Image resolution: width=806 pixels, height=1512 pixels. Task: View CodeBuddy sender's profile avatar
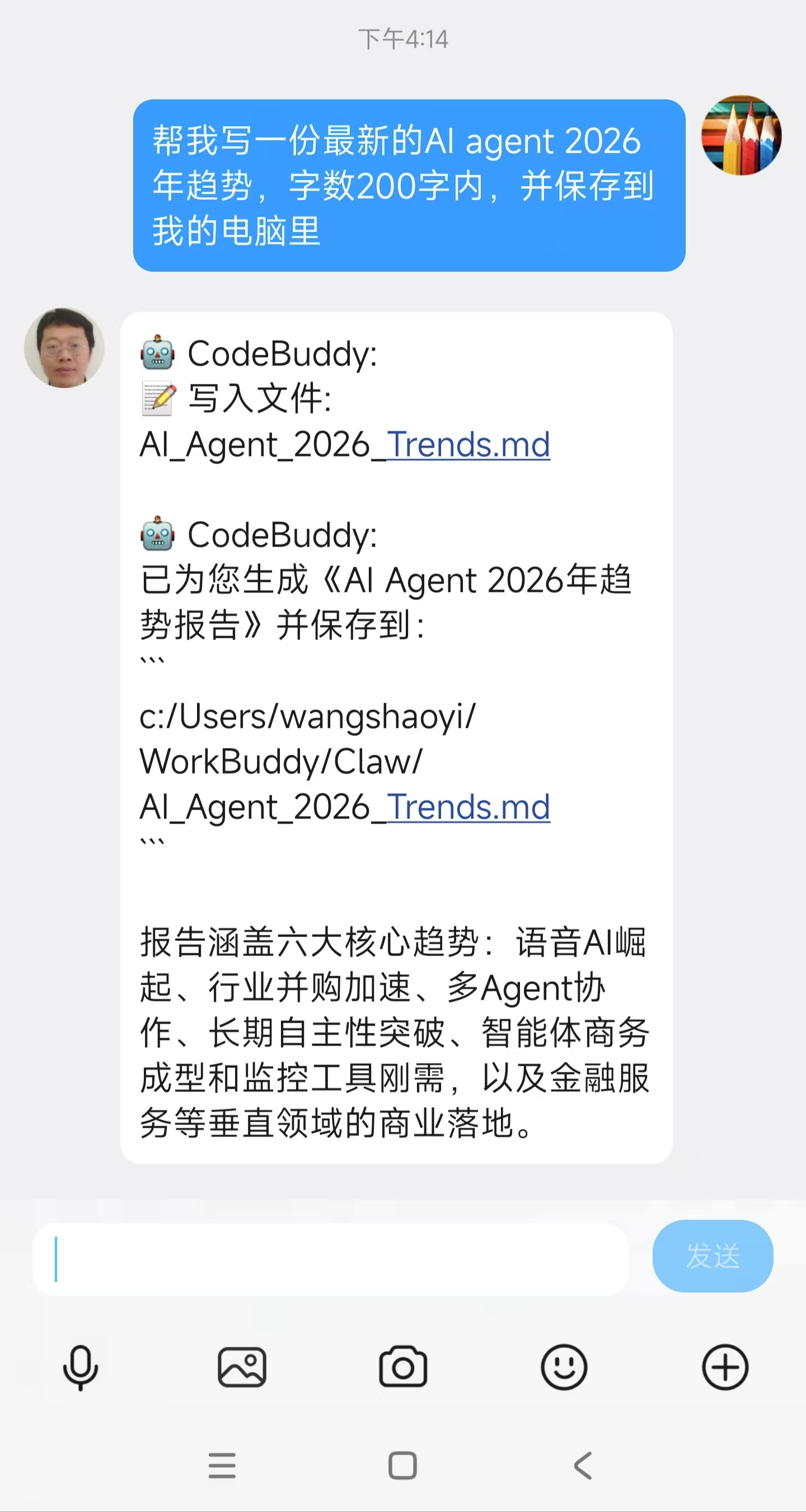point(64,347)
